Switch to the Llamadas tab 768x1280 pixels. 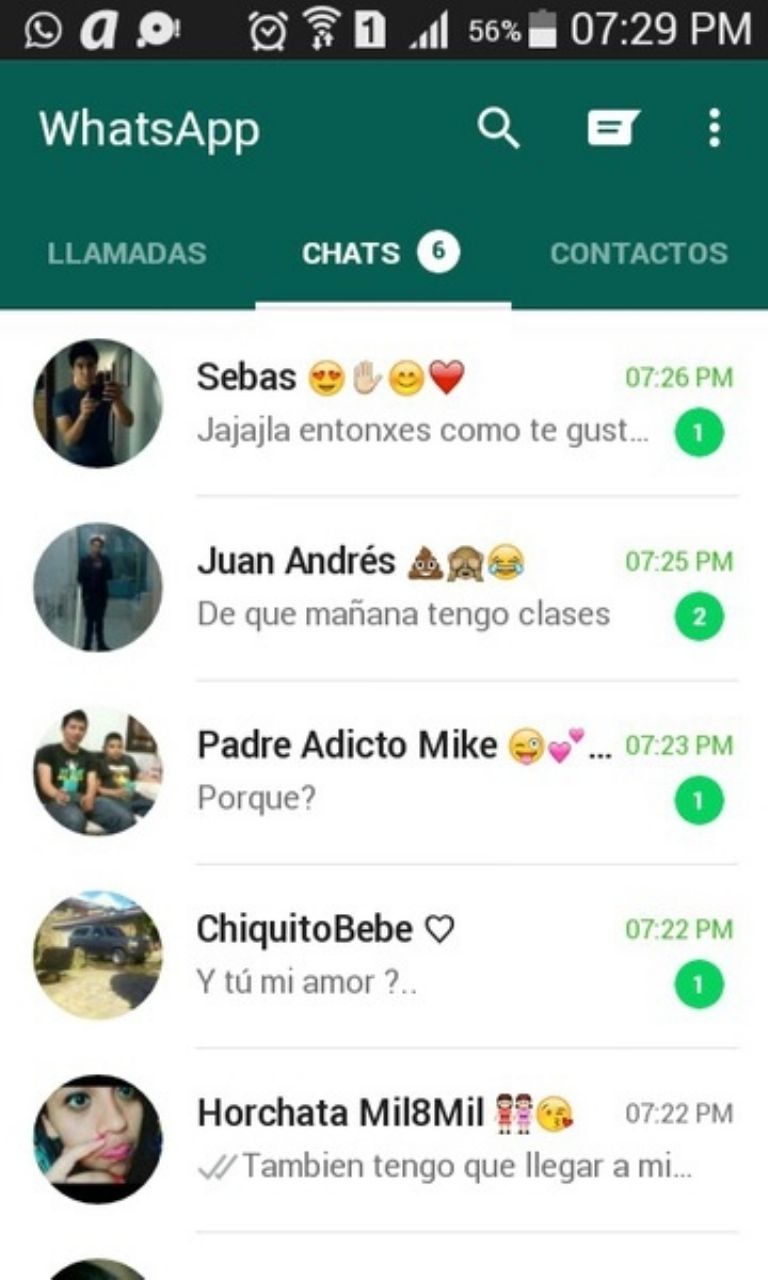point(127,253)
